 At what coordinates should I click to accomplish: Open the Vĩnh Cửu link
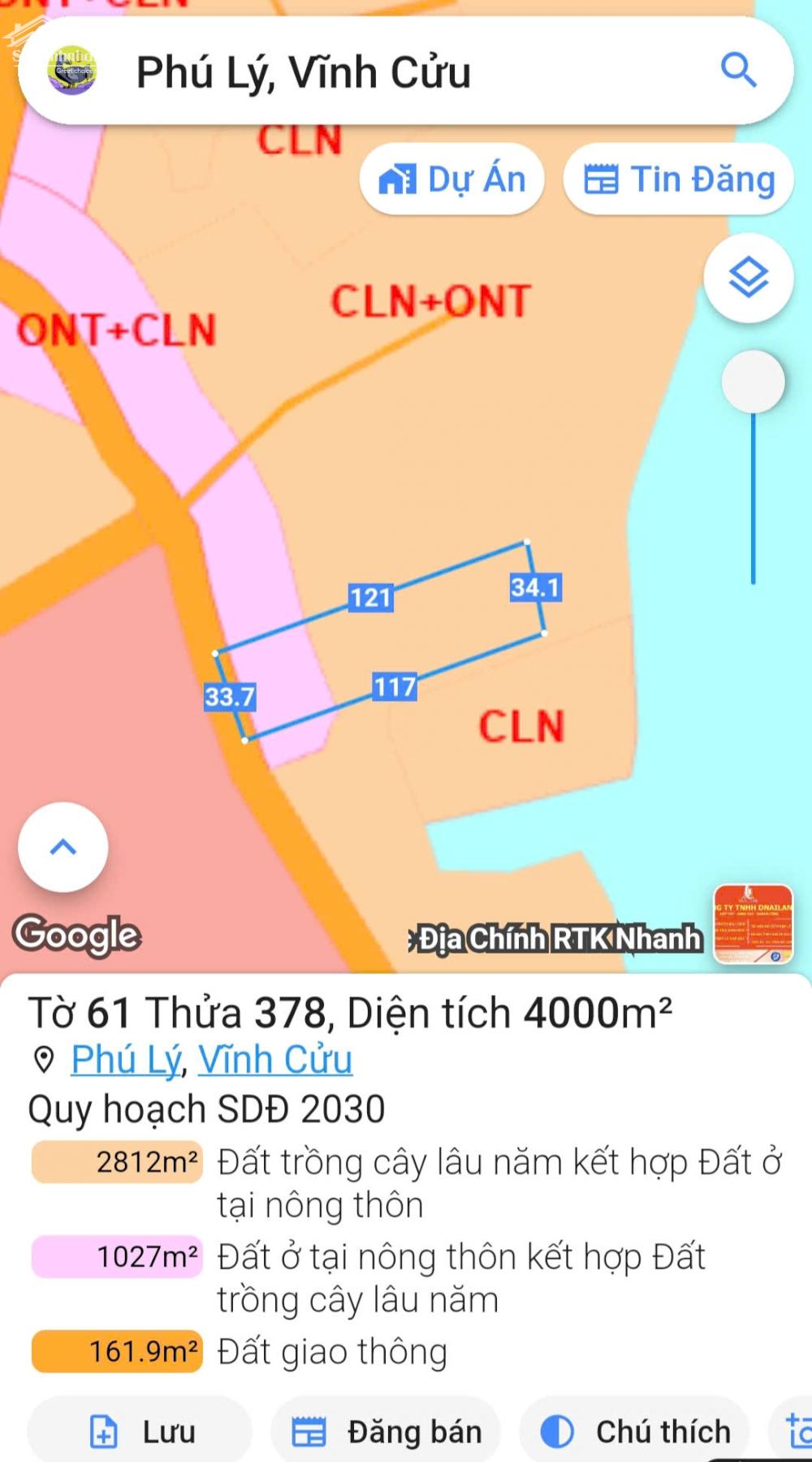click(x=276, y=1060)
